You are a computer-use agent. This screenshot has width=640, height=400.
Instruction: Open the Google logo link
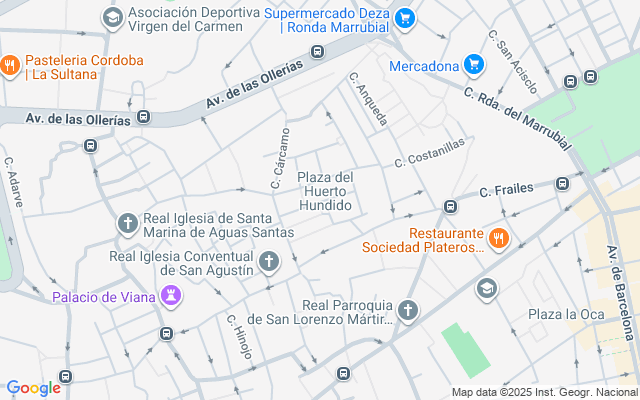(x=33, y=388)
